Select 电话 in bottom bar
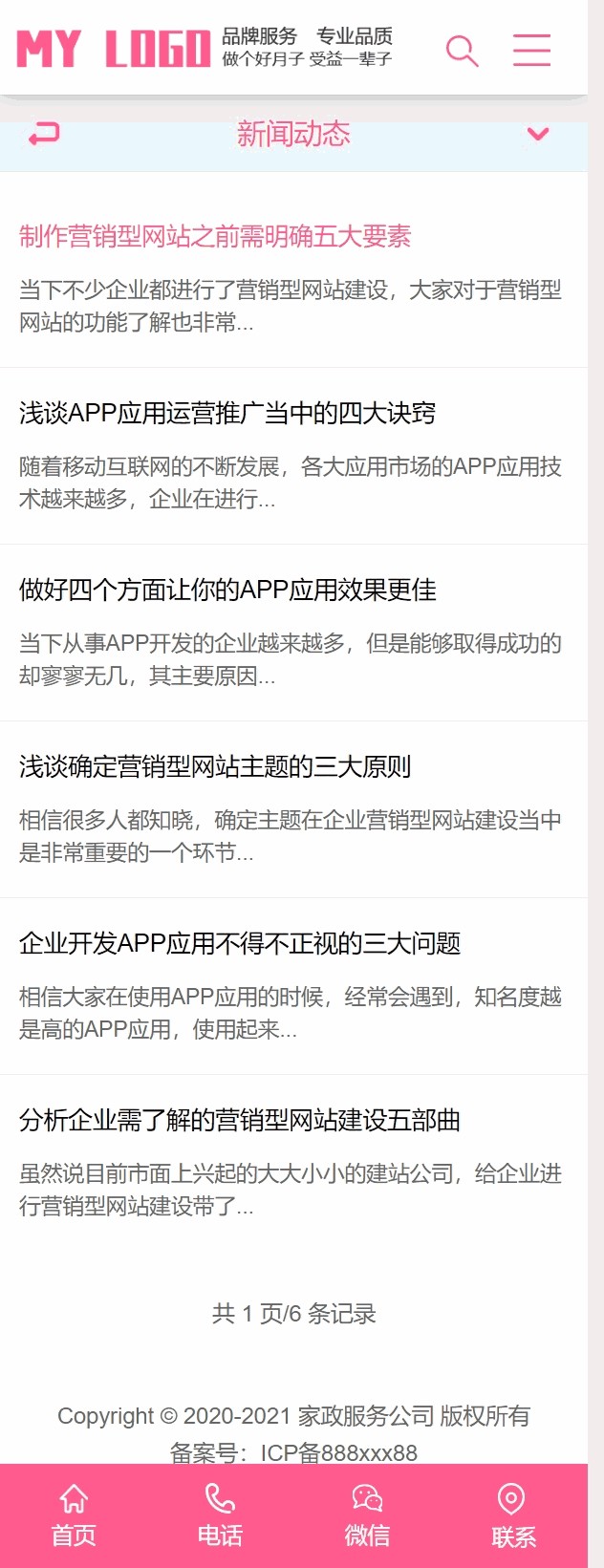The height and width of the screenshot is (1568, 604). pos(220,1515)
